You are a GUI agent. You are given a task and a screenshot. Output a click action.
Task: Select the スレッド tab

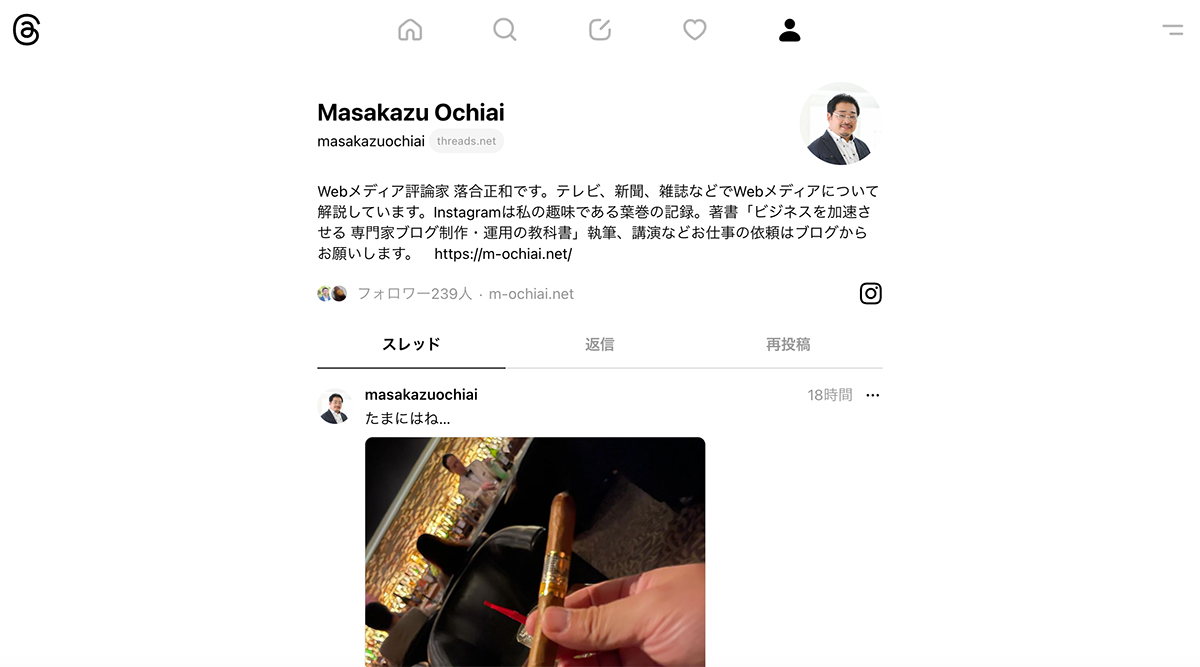[x=411, y=345]
